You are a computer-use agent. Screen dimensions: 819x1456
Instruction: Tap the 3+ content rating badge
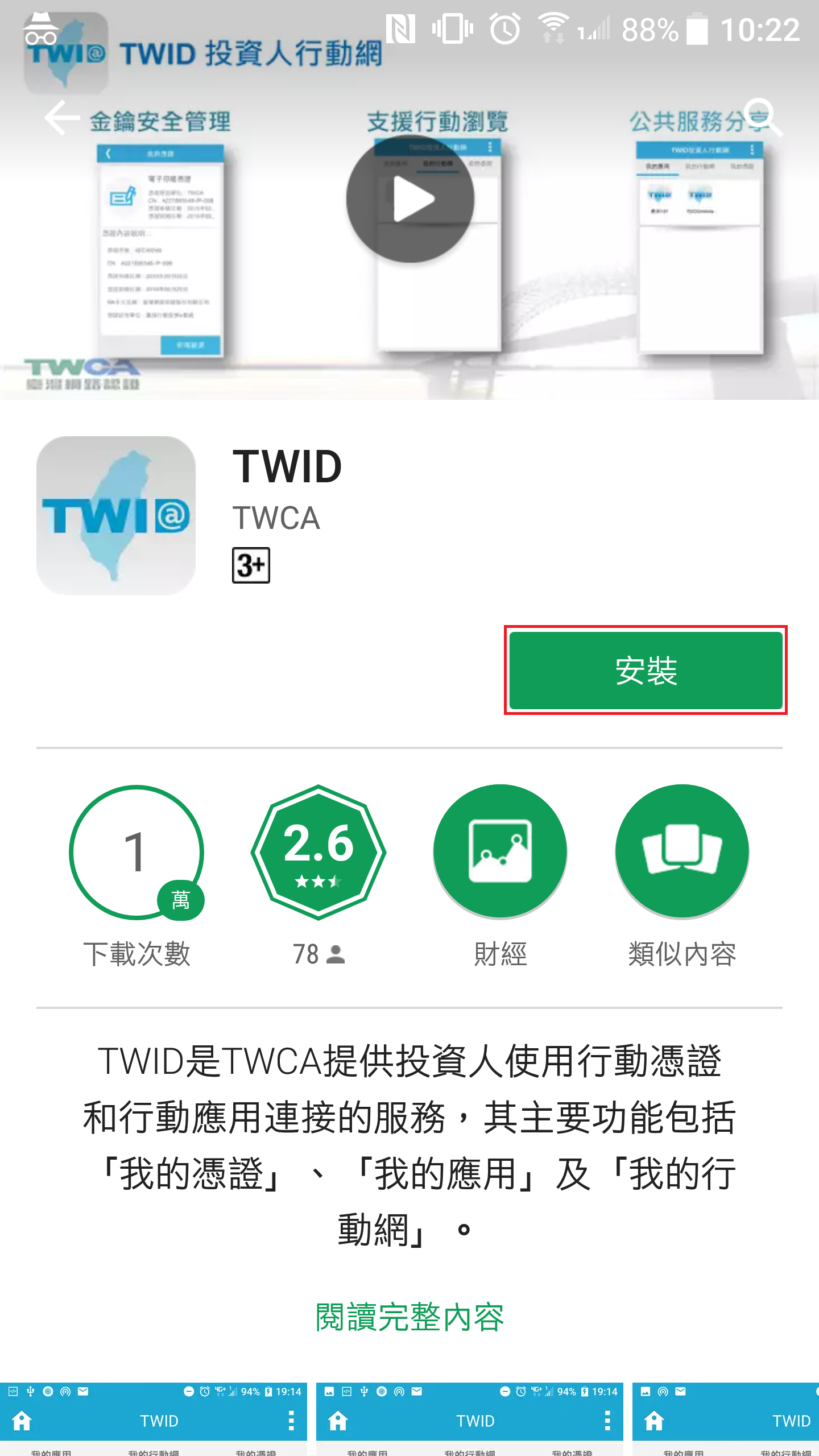251,565
